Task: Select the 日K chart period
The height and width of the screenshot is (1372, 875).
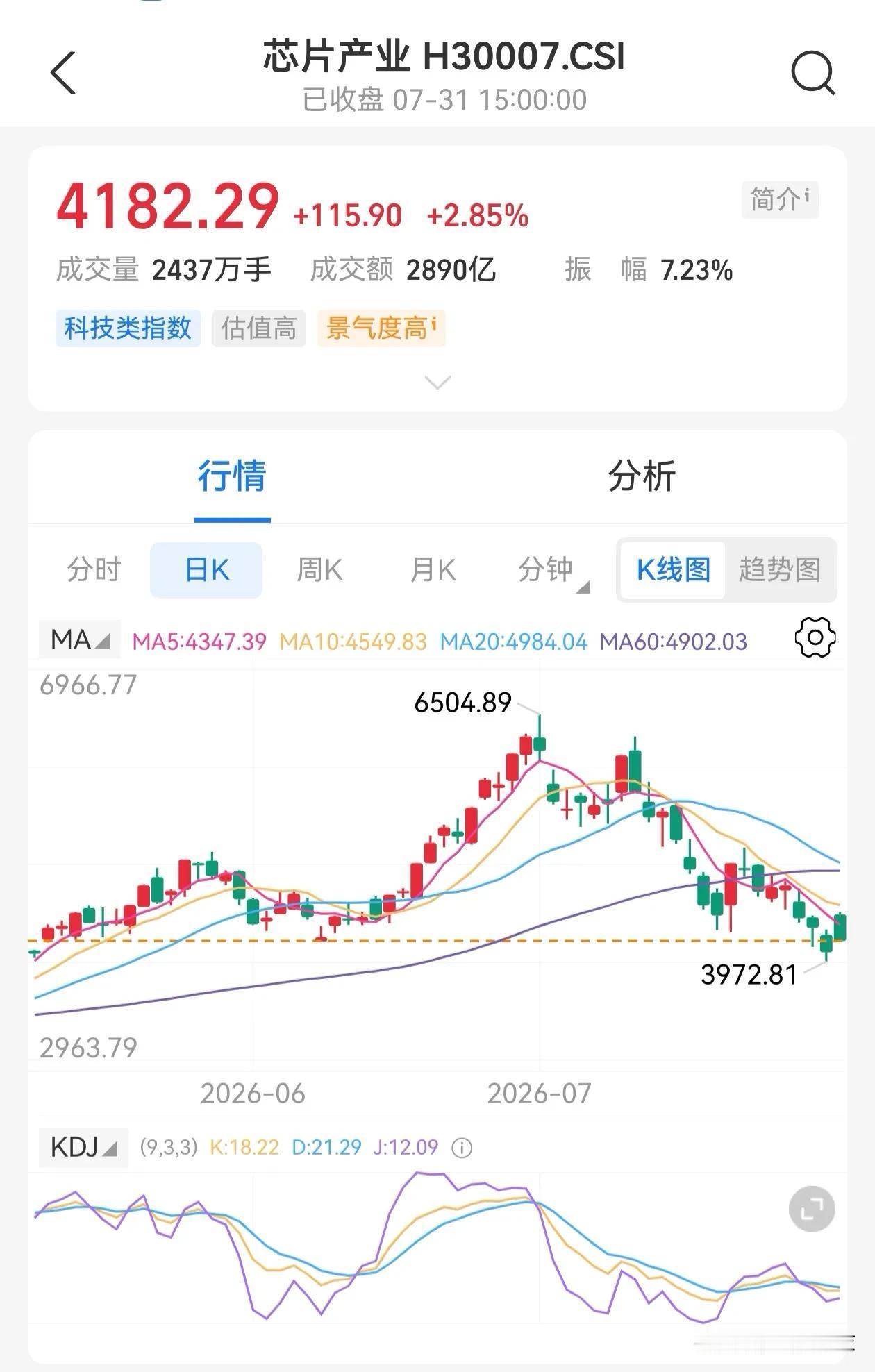Action: tap(206, 570)
